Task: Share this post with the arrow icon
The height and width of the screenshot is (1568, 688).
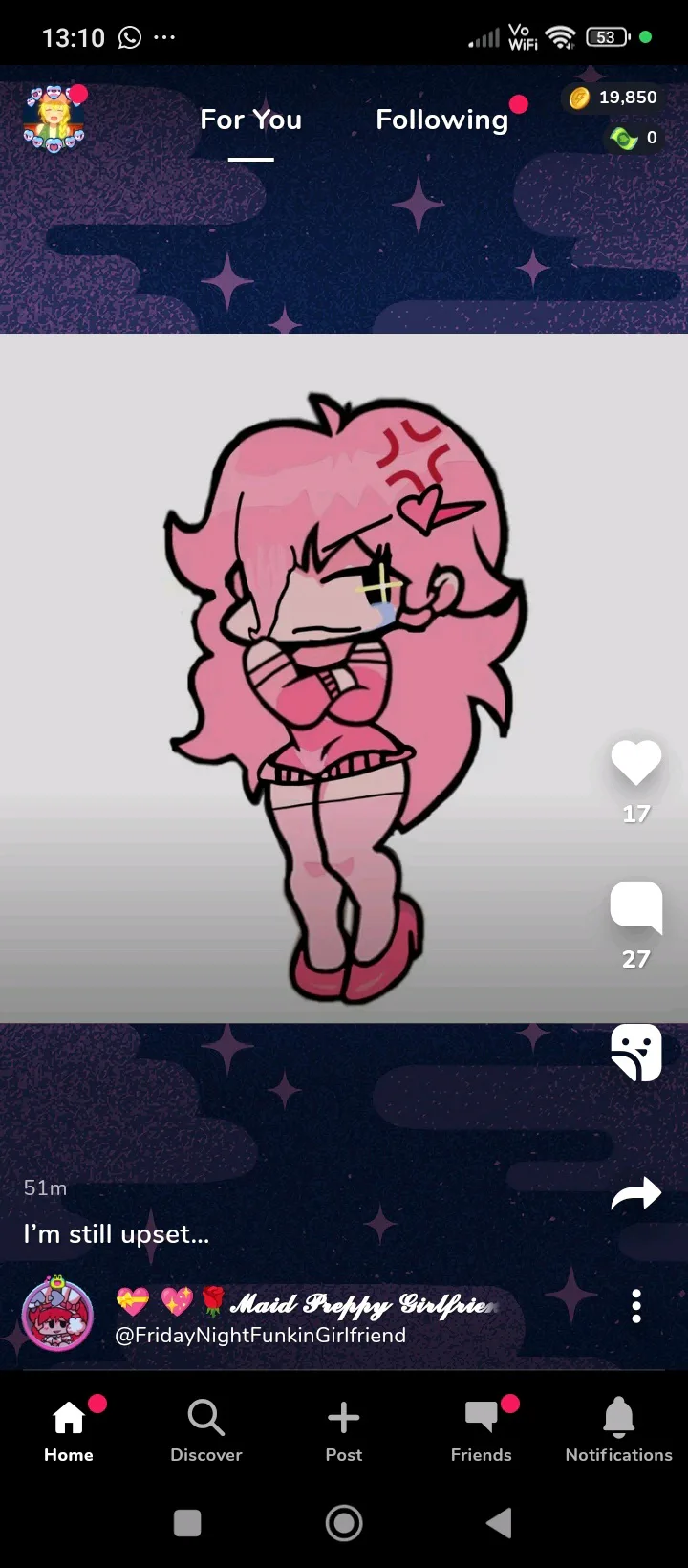Action: pos(636,1193)
